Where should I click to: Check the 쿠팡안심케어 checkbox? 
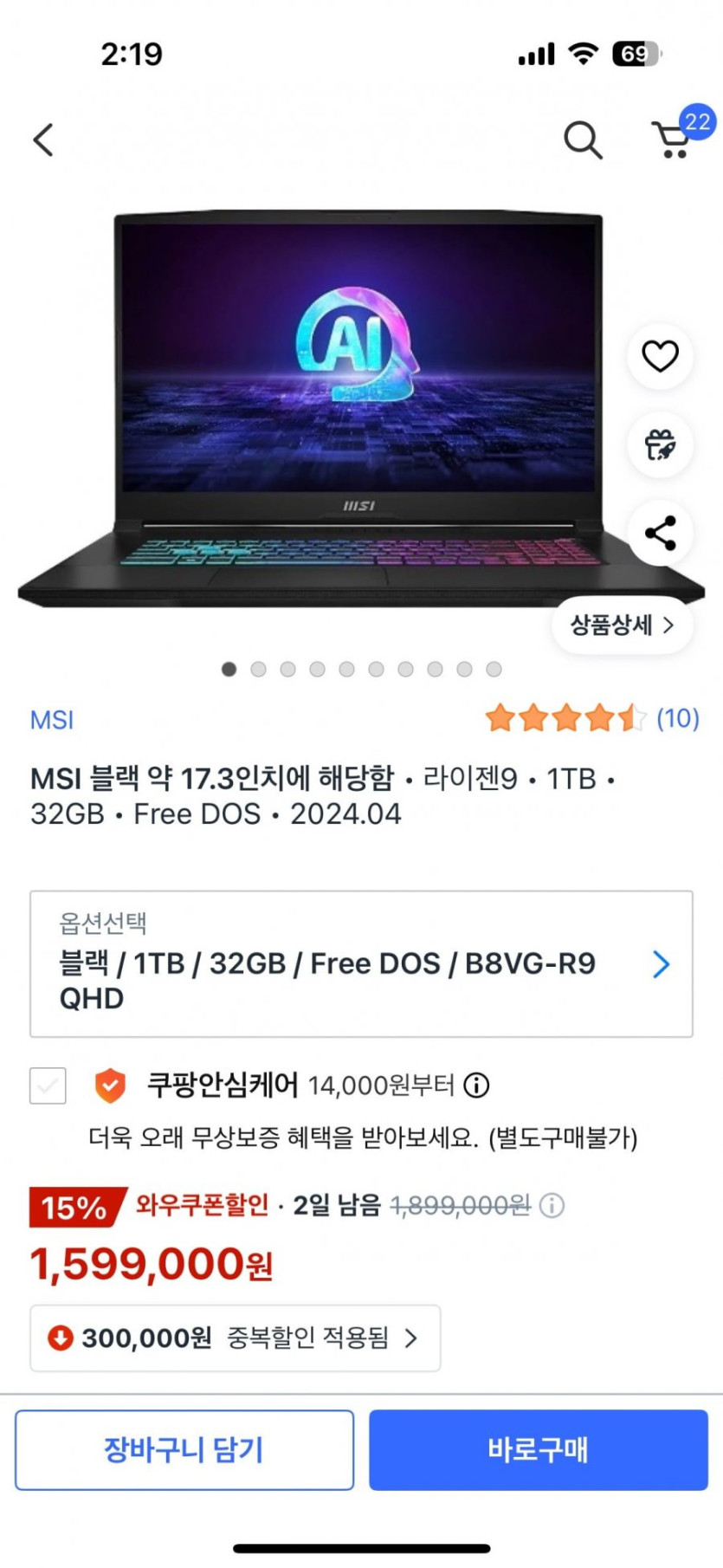48,1085
